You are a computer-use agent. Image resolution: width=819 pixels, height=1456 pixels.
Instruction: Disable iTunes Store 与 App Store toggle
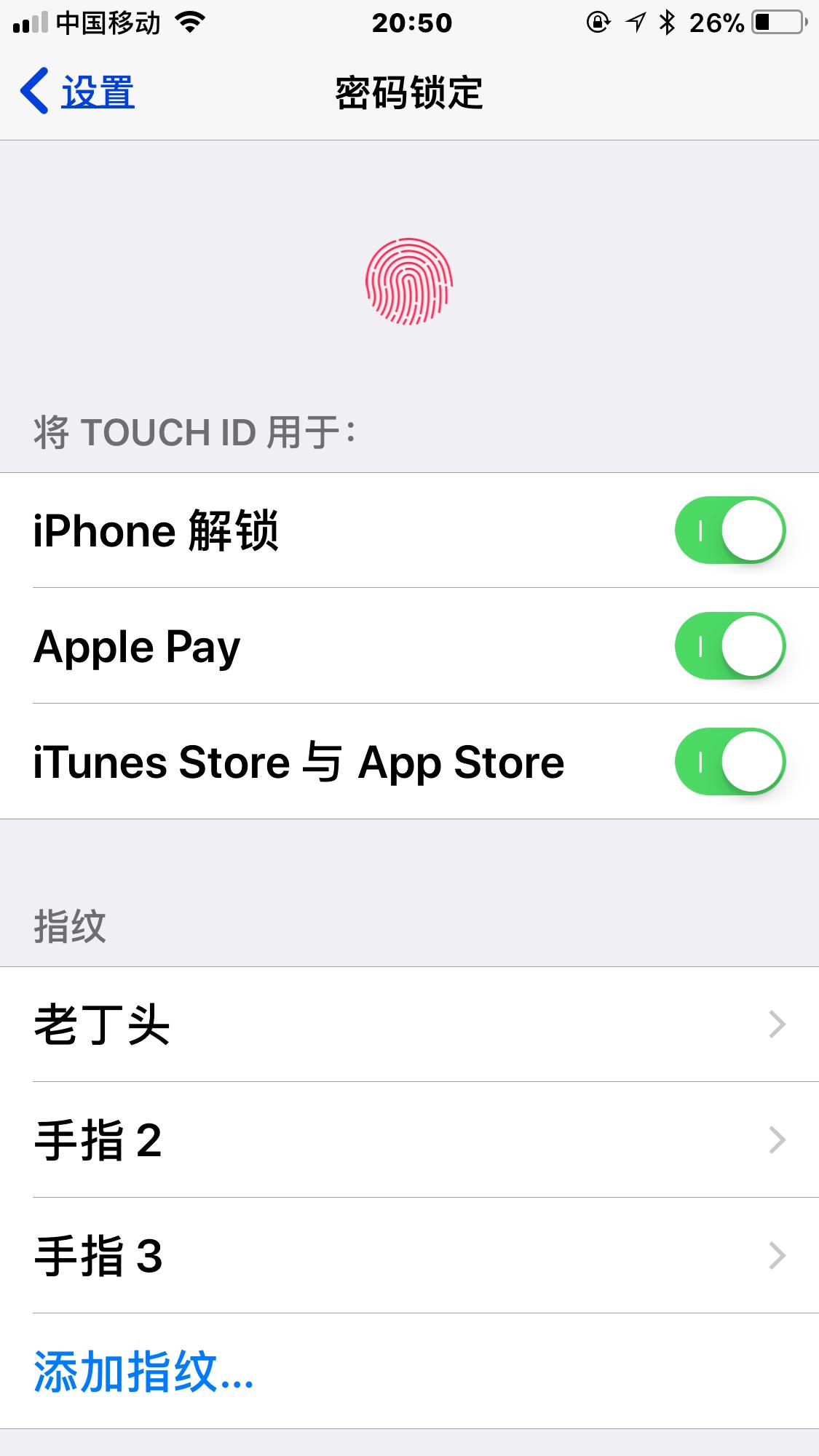tap(730, 761)
